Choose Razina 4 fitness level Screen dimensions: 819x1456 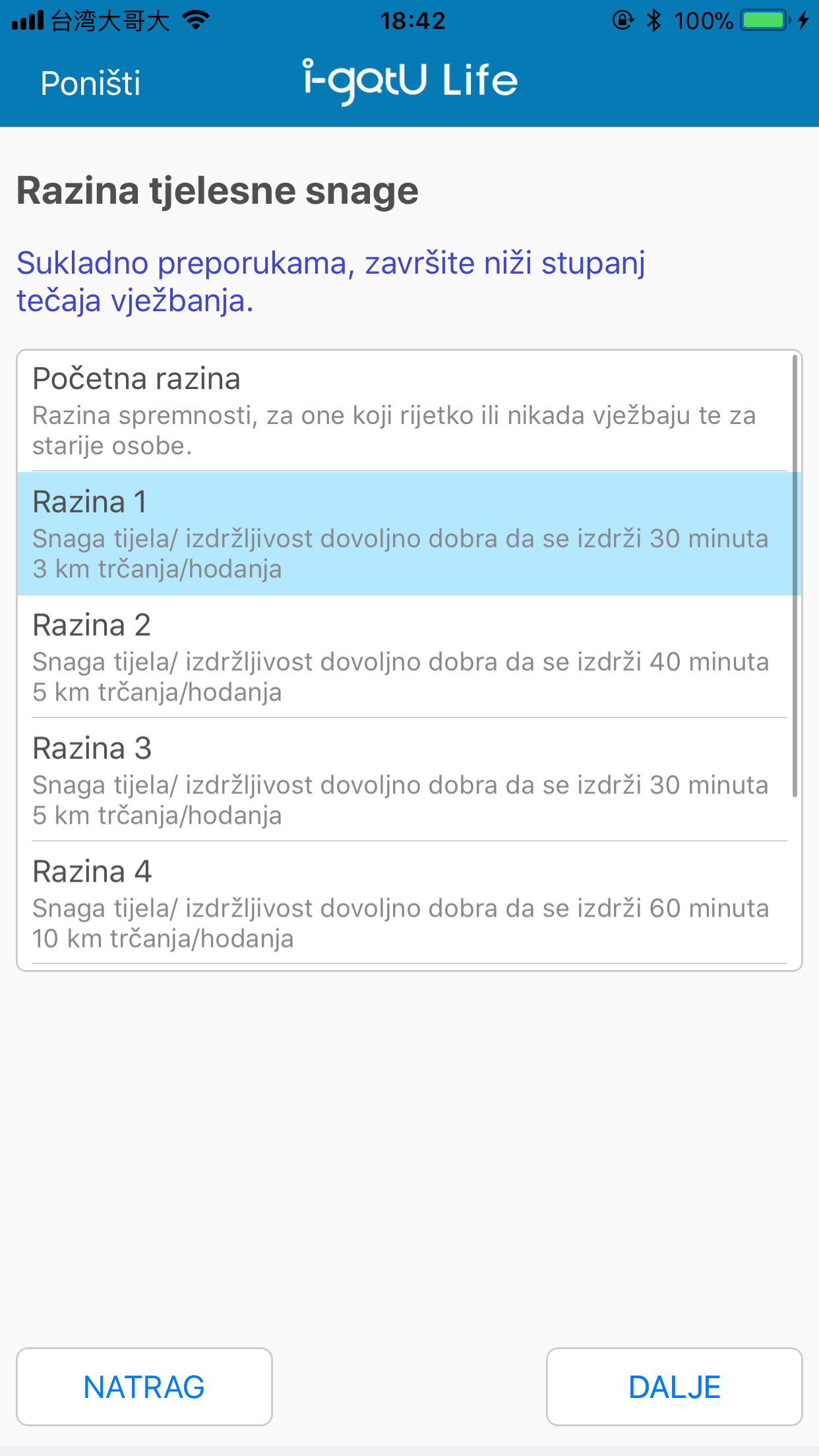click(x=409, y=903)
